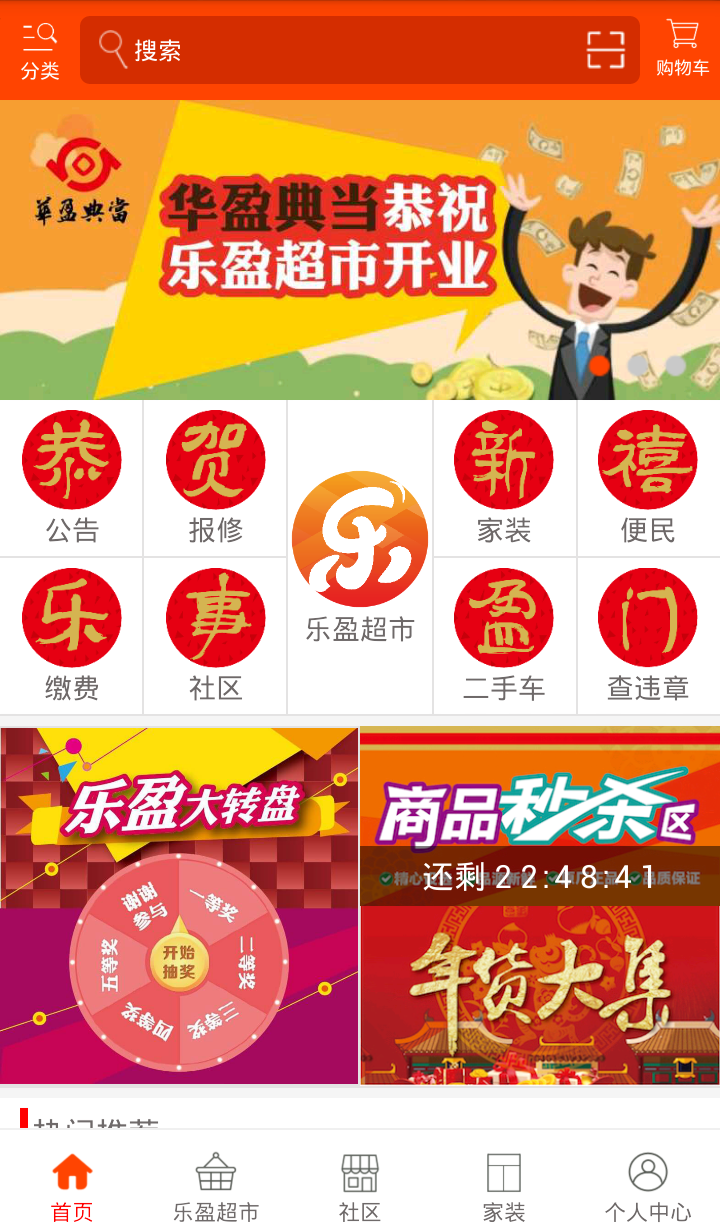Open the 公告 announcements section

pyautogui.click(x=72, y=478)
